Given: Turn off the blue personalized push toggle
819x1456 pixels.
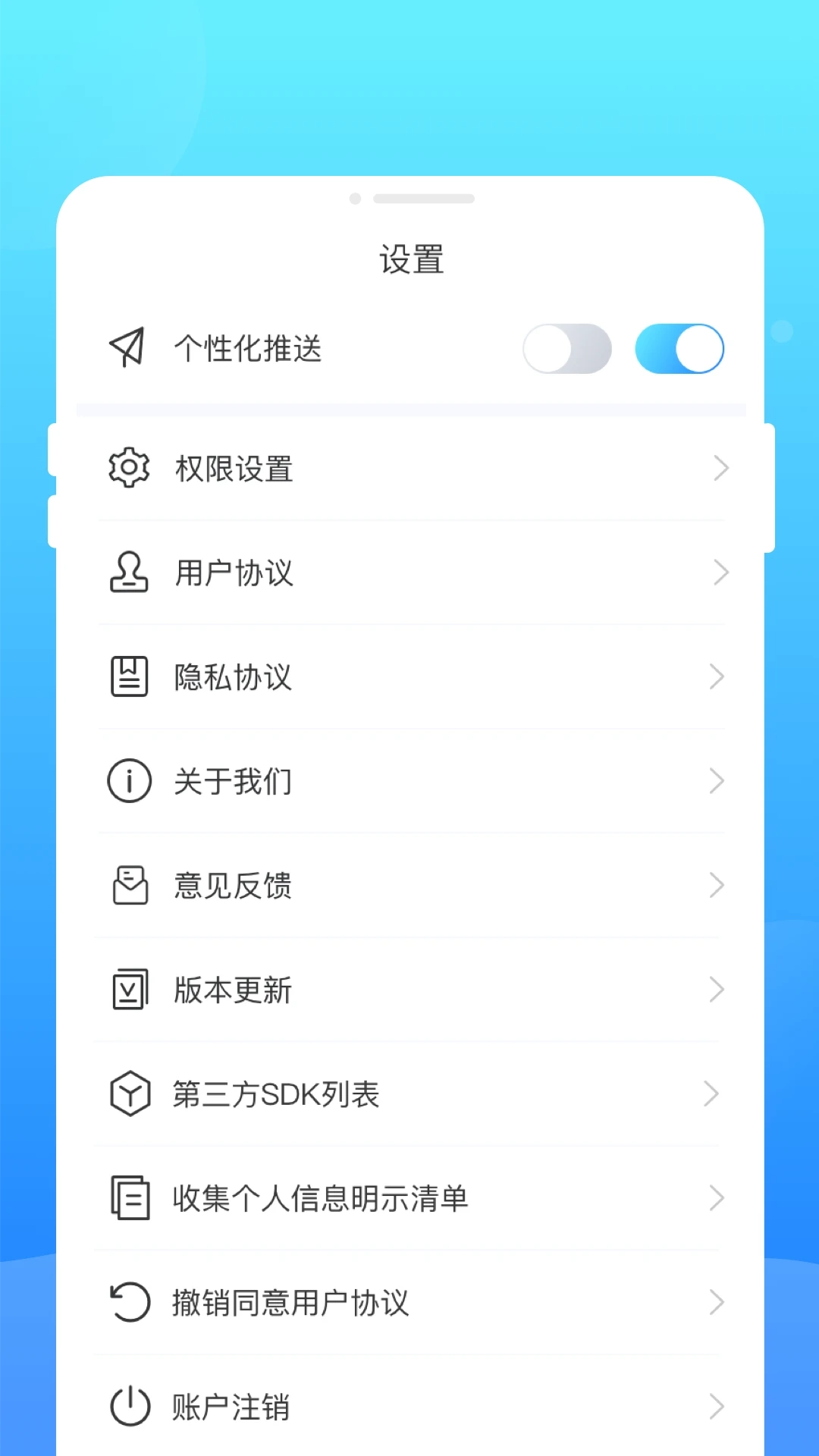Looking at the screenshot, I should pos(679,348).
